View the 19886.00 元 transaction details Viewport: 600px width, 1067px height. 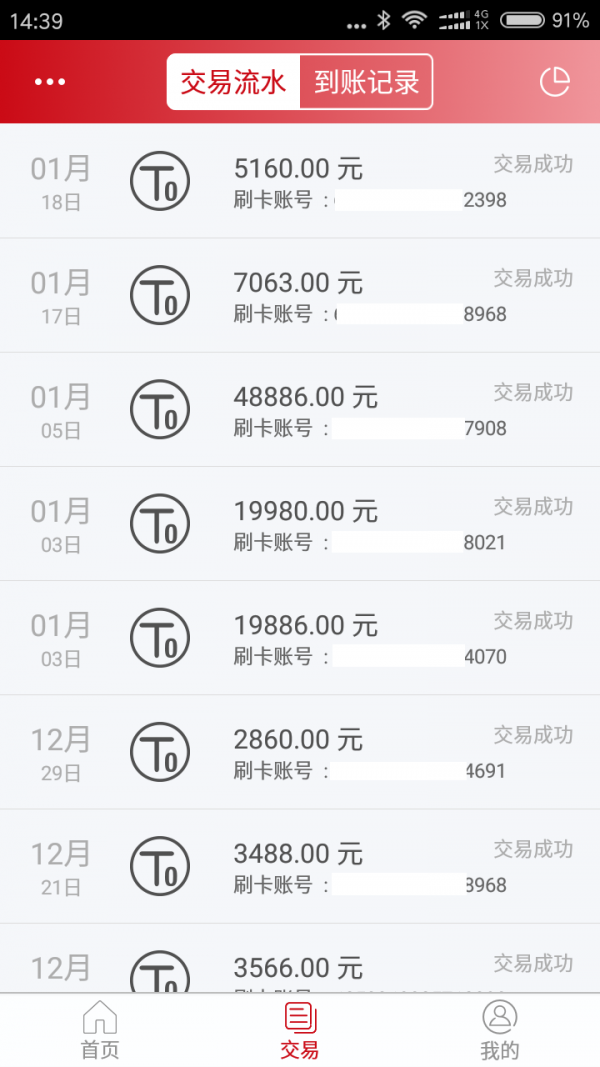pos(300,638)
